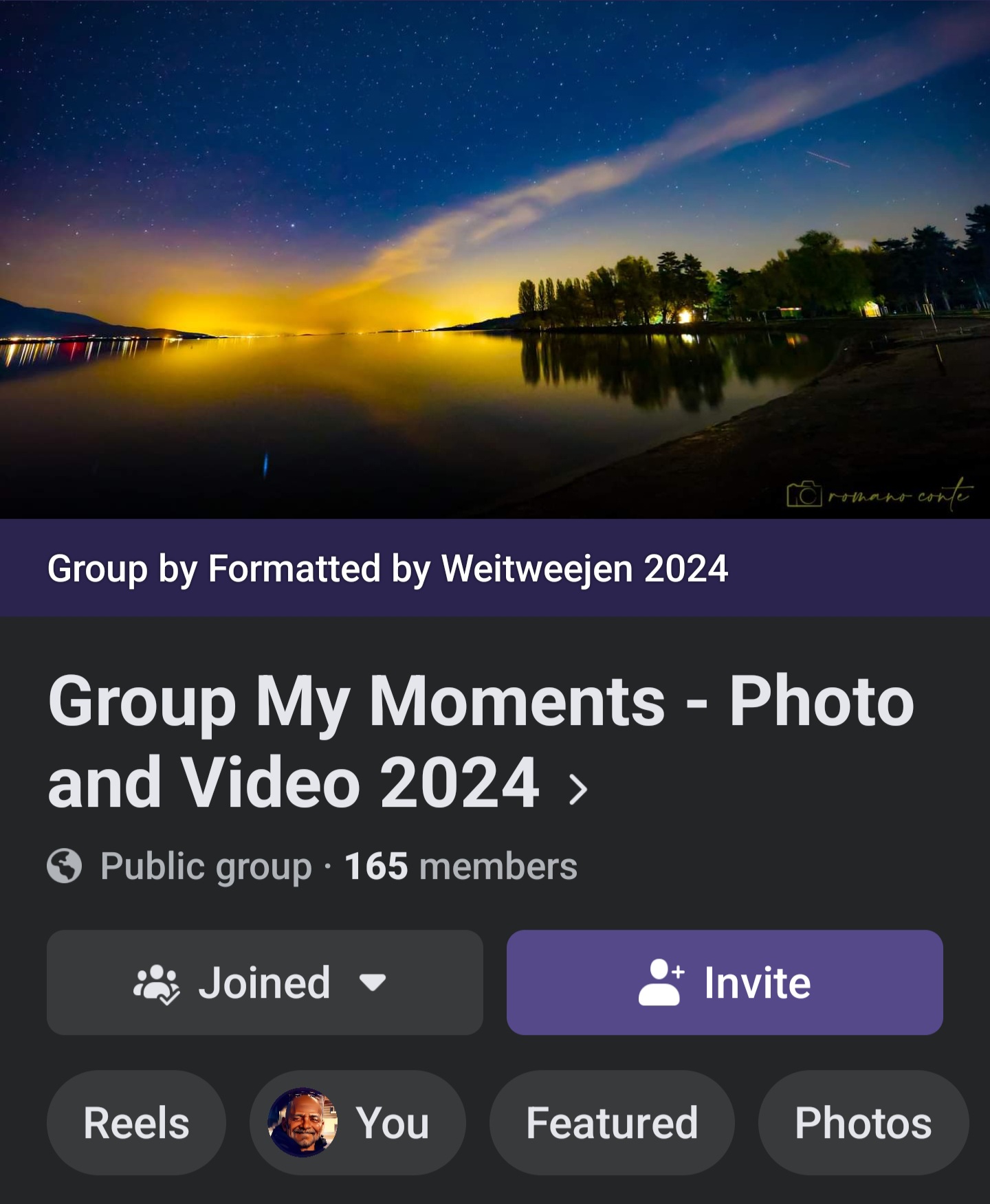990x1204 pixels.
Task: Open the Formatted by Weitweejen 2024 banner
Action: pos(388,568)
